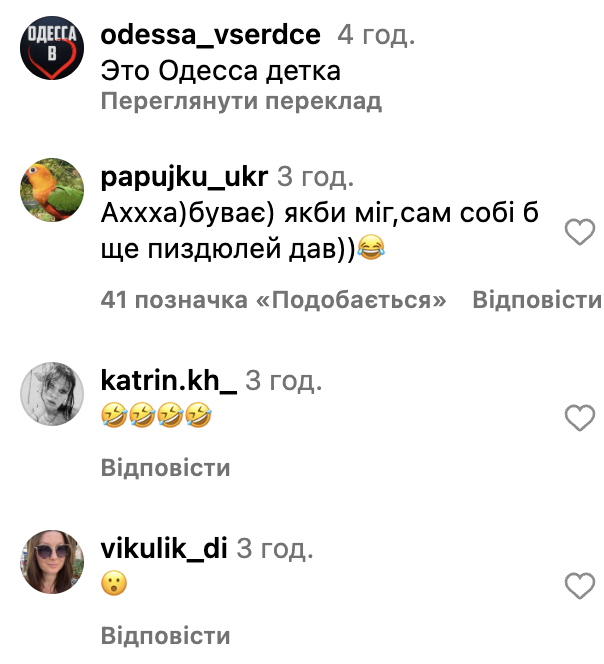Like vikulik_di's comment
Image resolution: width=604 pixels, height=664 pixels.
click(x=580, y=586)
